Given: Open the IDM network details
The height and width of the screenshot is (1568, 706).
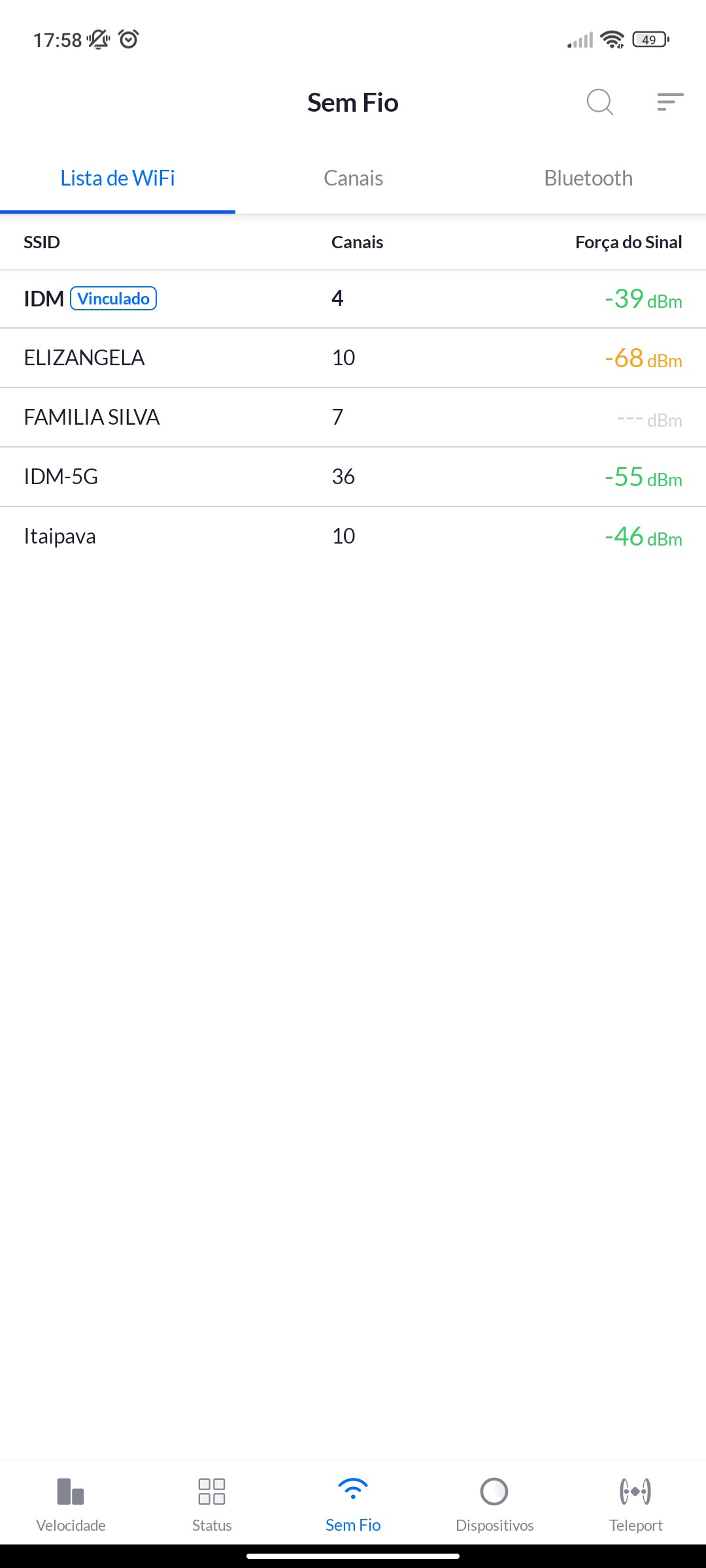Looking at the screenshot, I should point(353,299).
